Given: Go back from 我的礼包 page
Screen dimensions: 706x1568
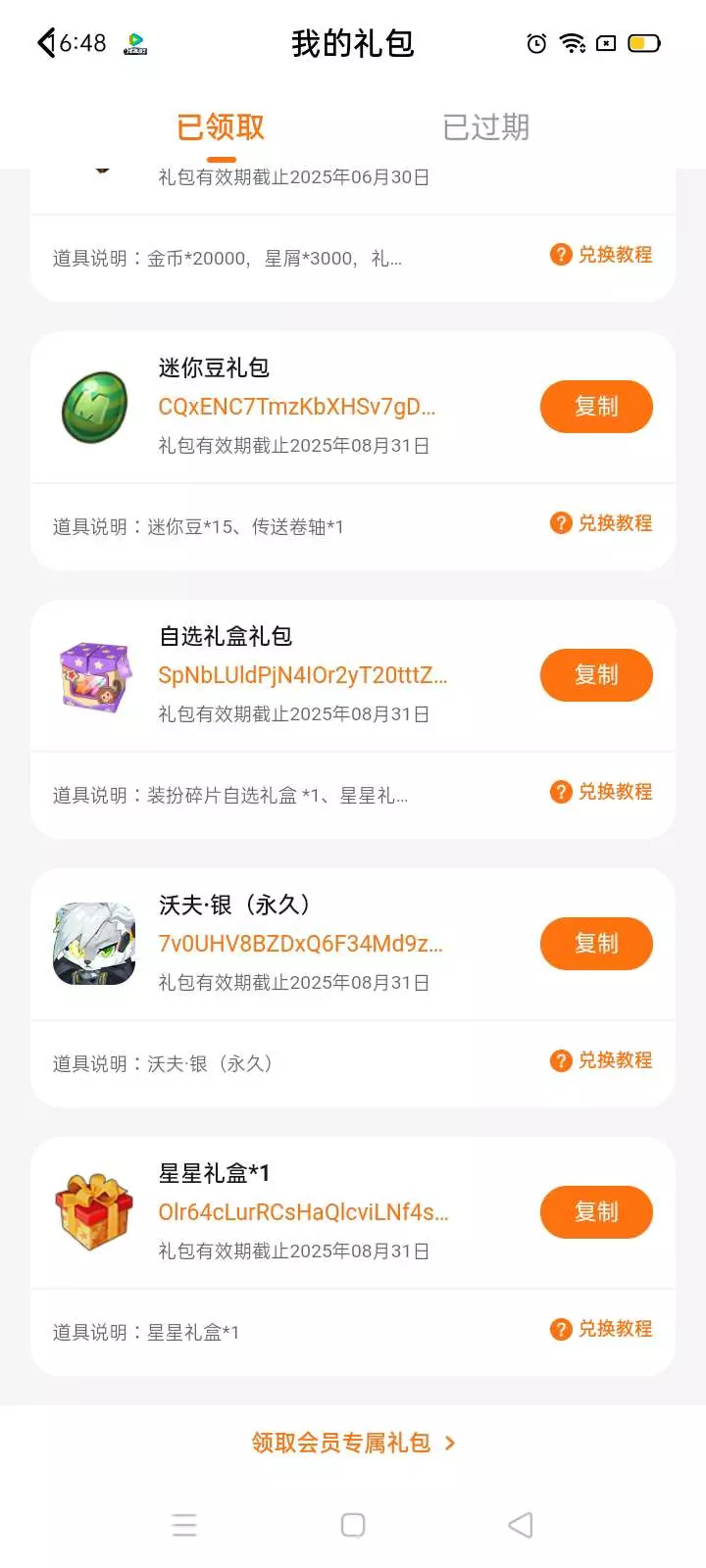Looking at the screenshot, I should click(x=46, y=43).
